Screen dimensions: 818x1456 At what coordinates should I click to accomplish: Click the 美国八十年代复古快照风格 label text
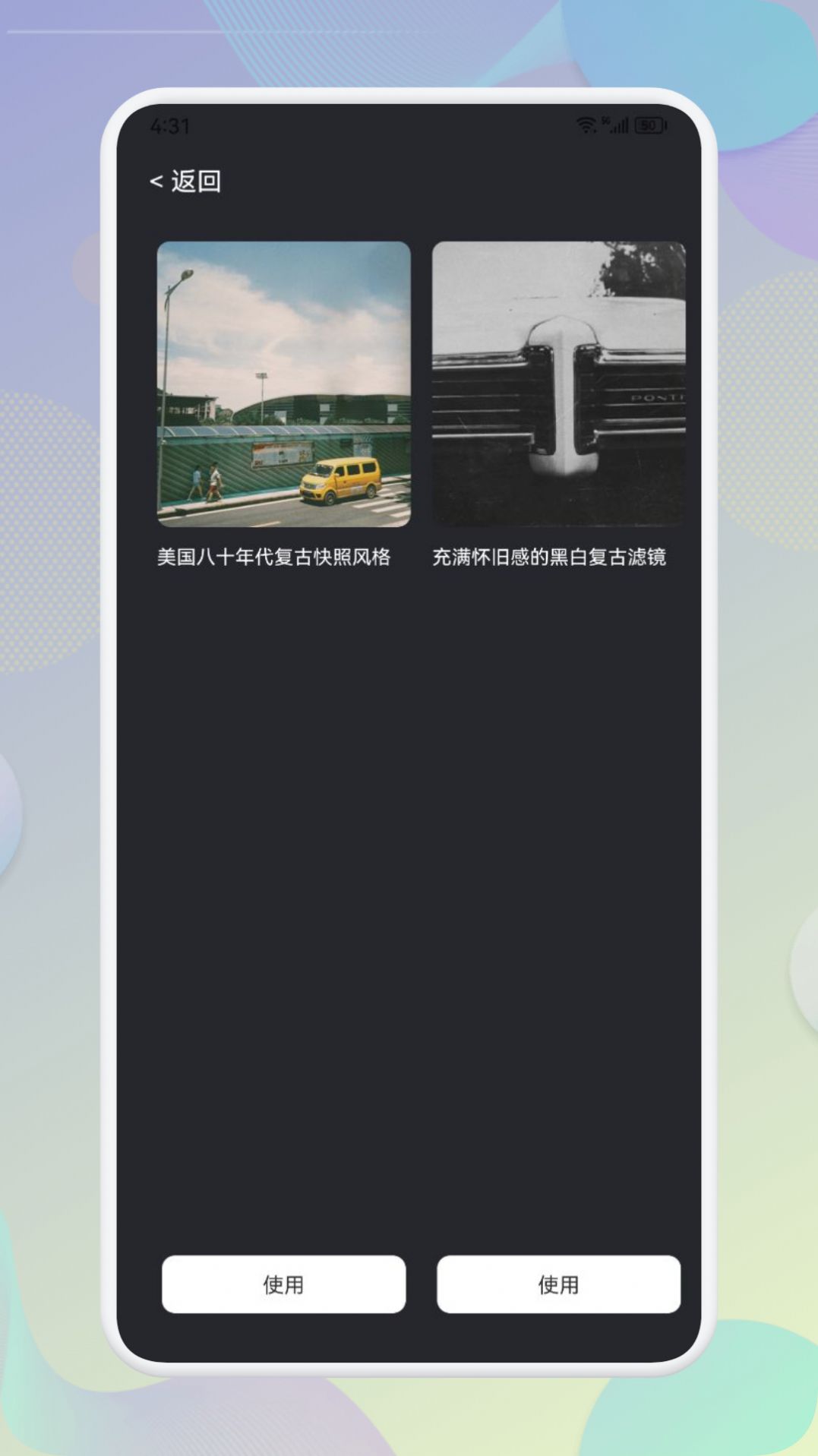click(x=273, y=556)
